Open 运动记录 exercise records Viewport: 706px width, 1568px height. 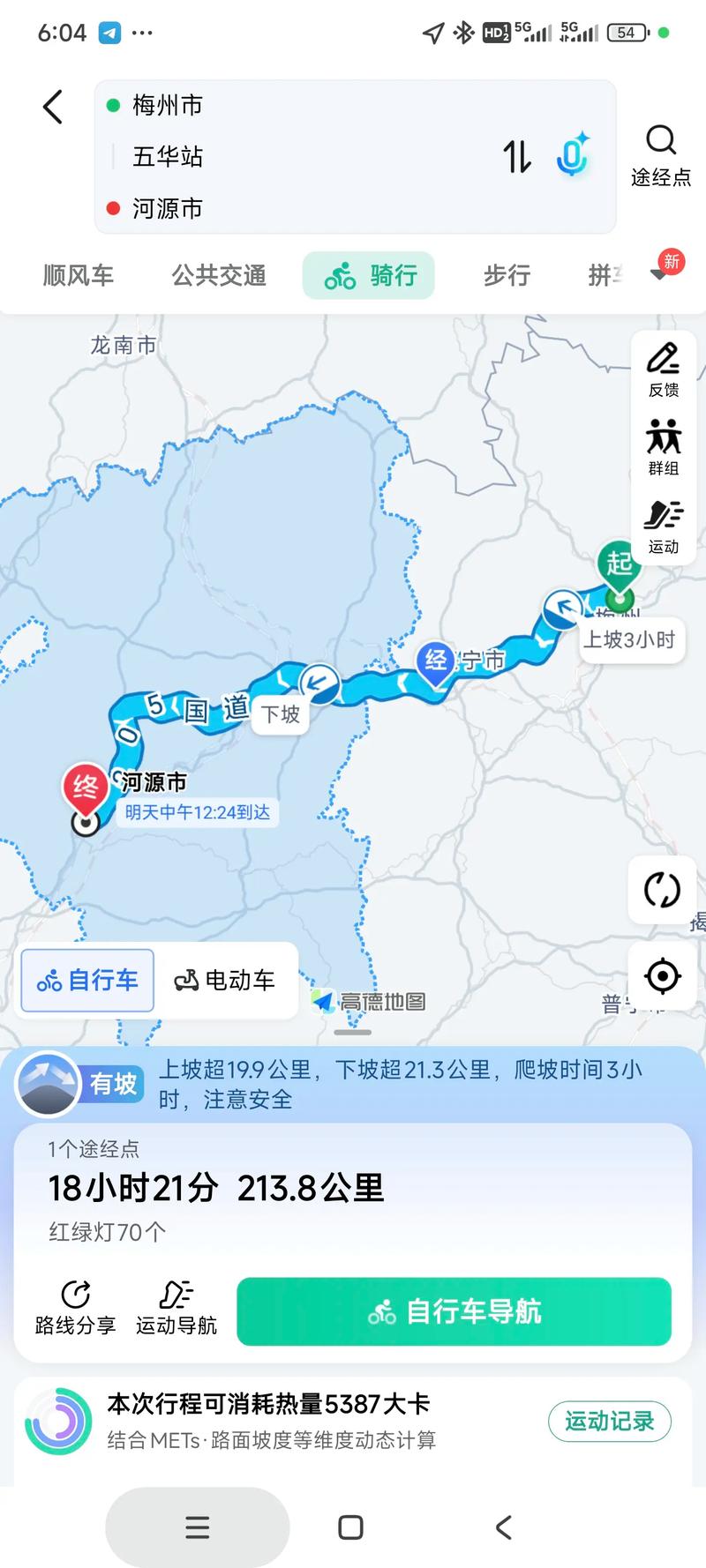[x=609, y=1421]
